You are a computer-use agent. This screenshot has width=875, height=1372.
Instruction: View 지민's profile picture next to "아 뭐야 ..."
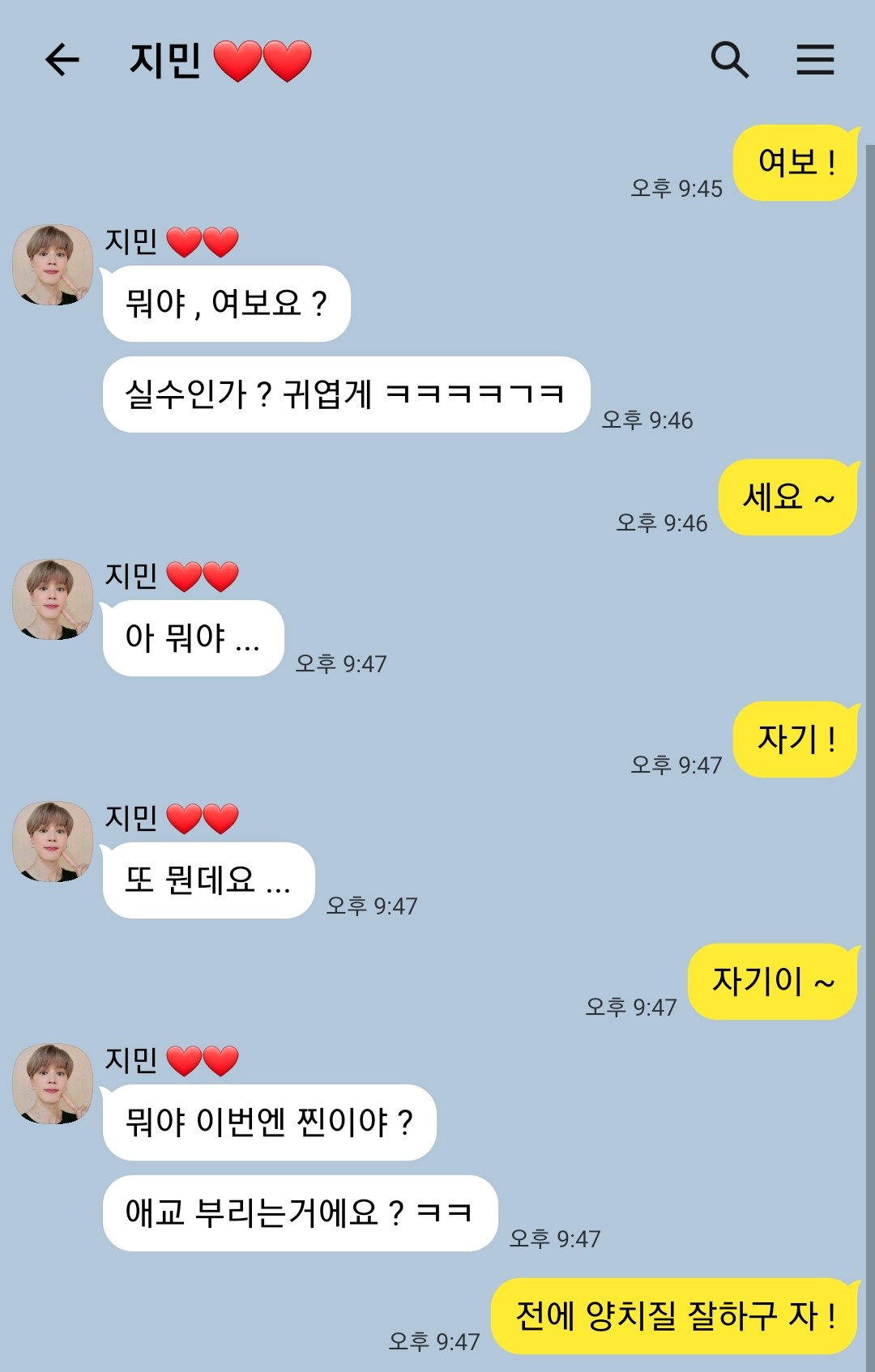(53, 599)
